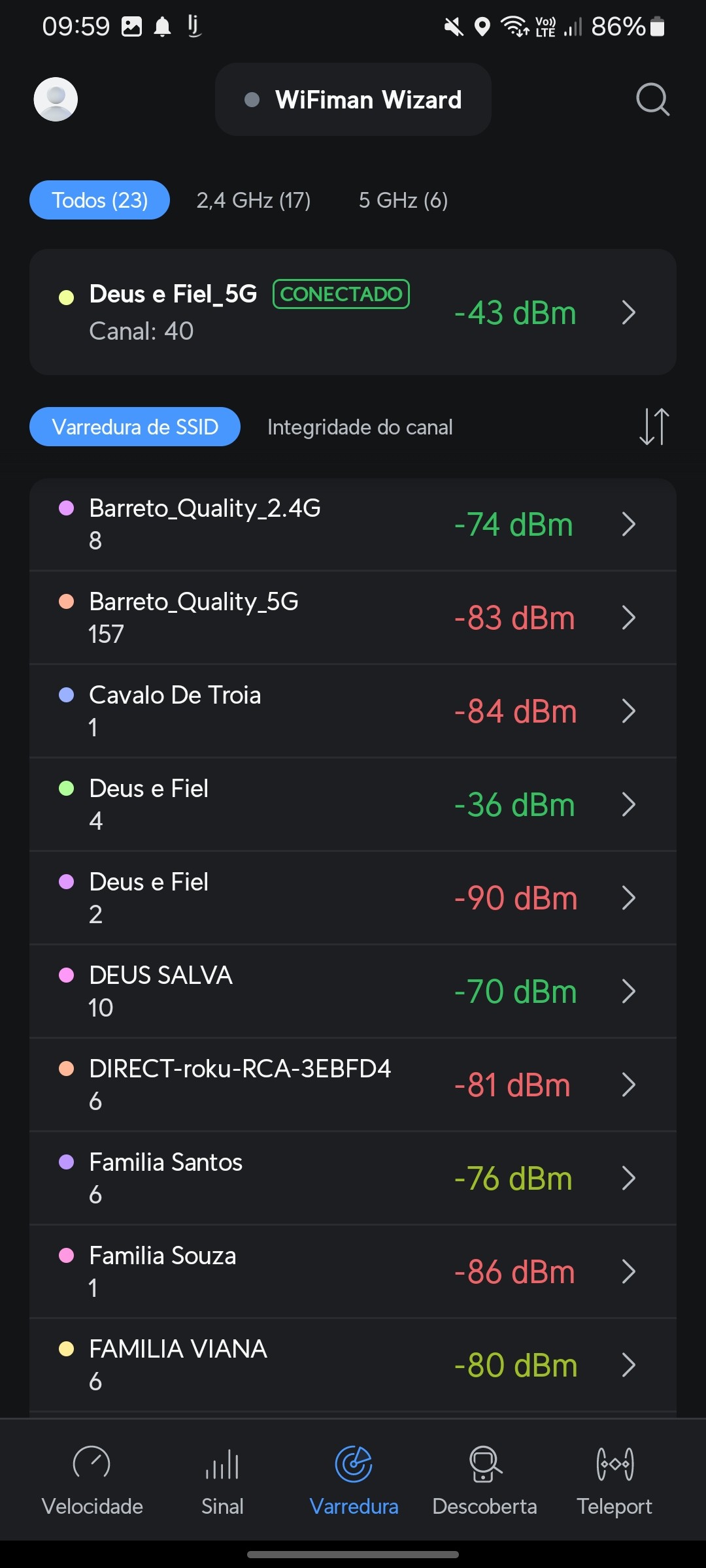Open the profile avatar
Viewport: 706px width, 1568px height.
click(x=56, y=99)
